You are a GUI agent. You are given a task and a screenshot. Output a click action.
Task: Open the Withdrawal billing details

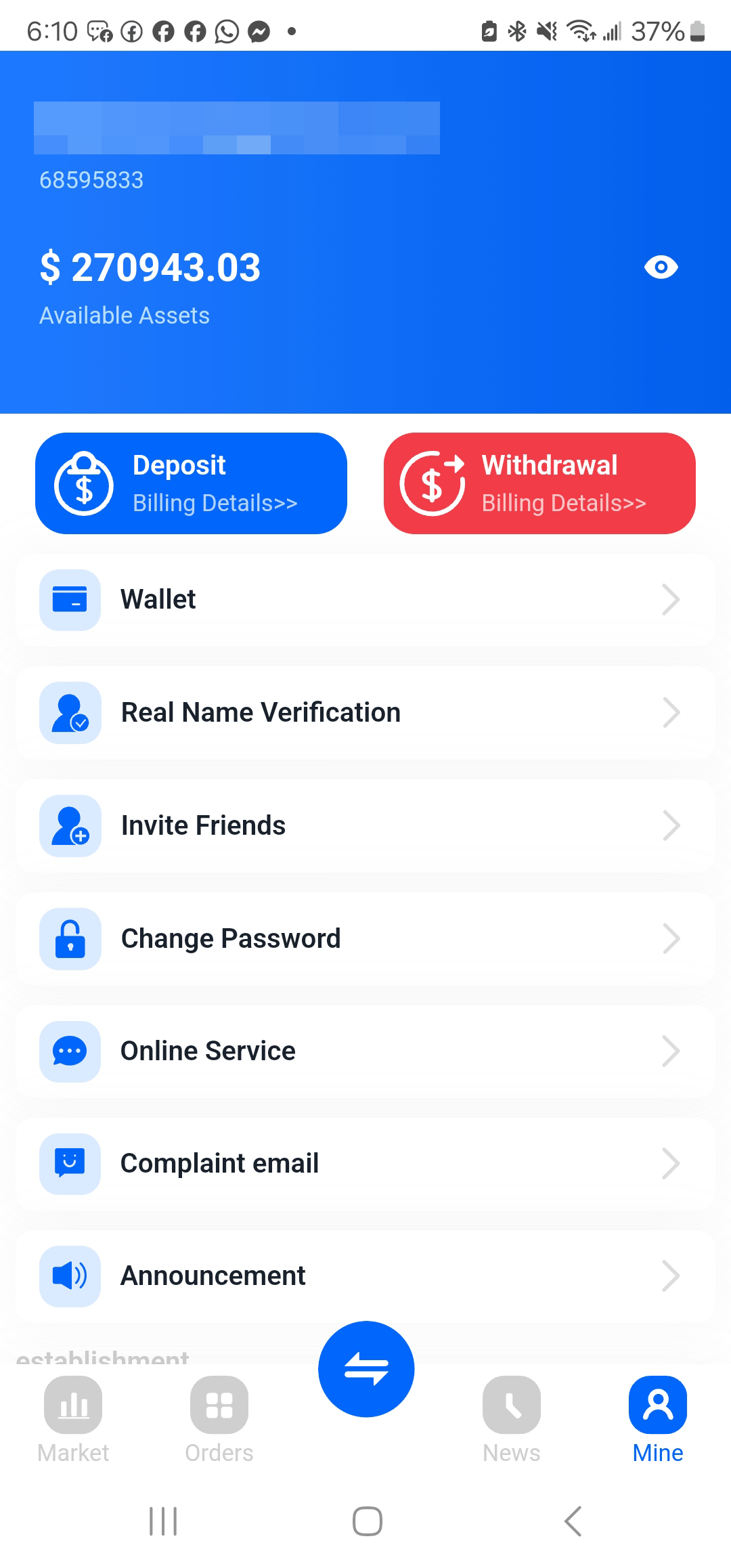[x=539, y=483]
